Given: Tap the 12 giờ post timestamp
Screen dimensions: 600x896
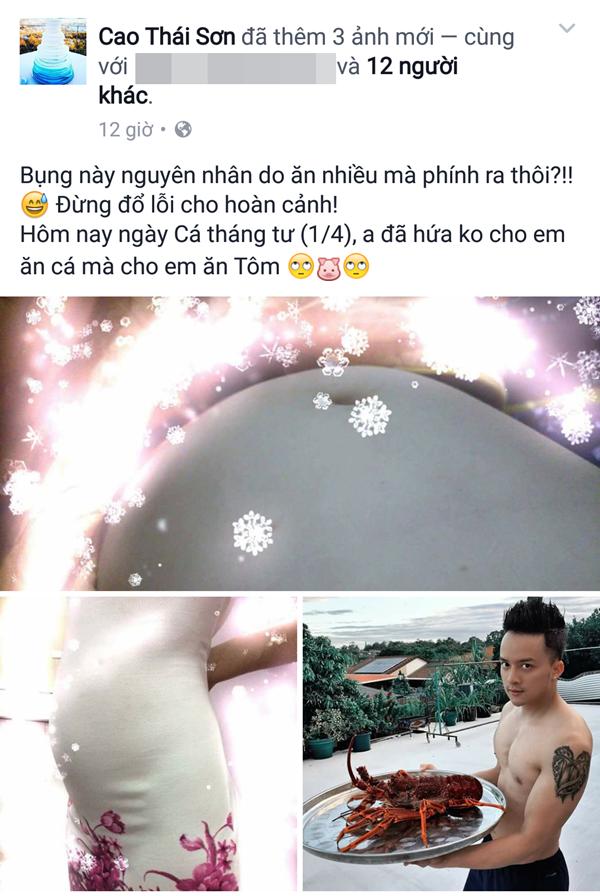Looking at the screenshot, I should point(123,129).
